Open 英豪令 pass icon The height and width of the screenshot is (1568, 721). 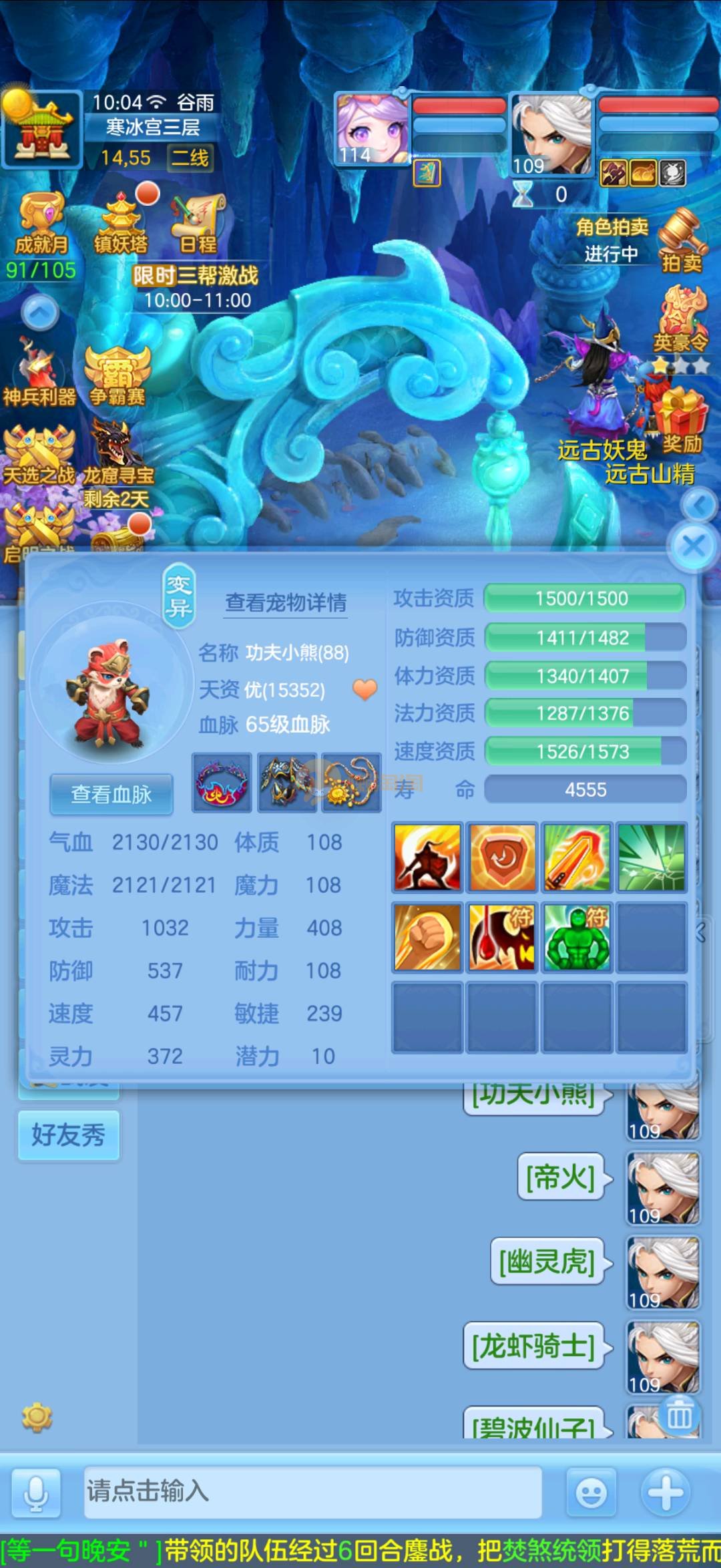[x=680, y=321]
